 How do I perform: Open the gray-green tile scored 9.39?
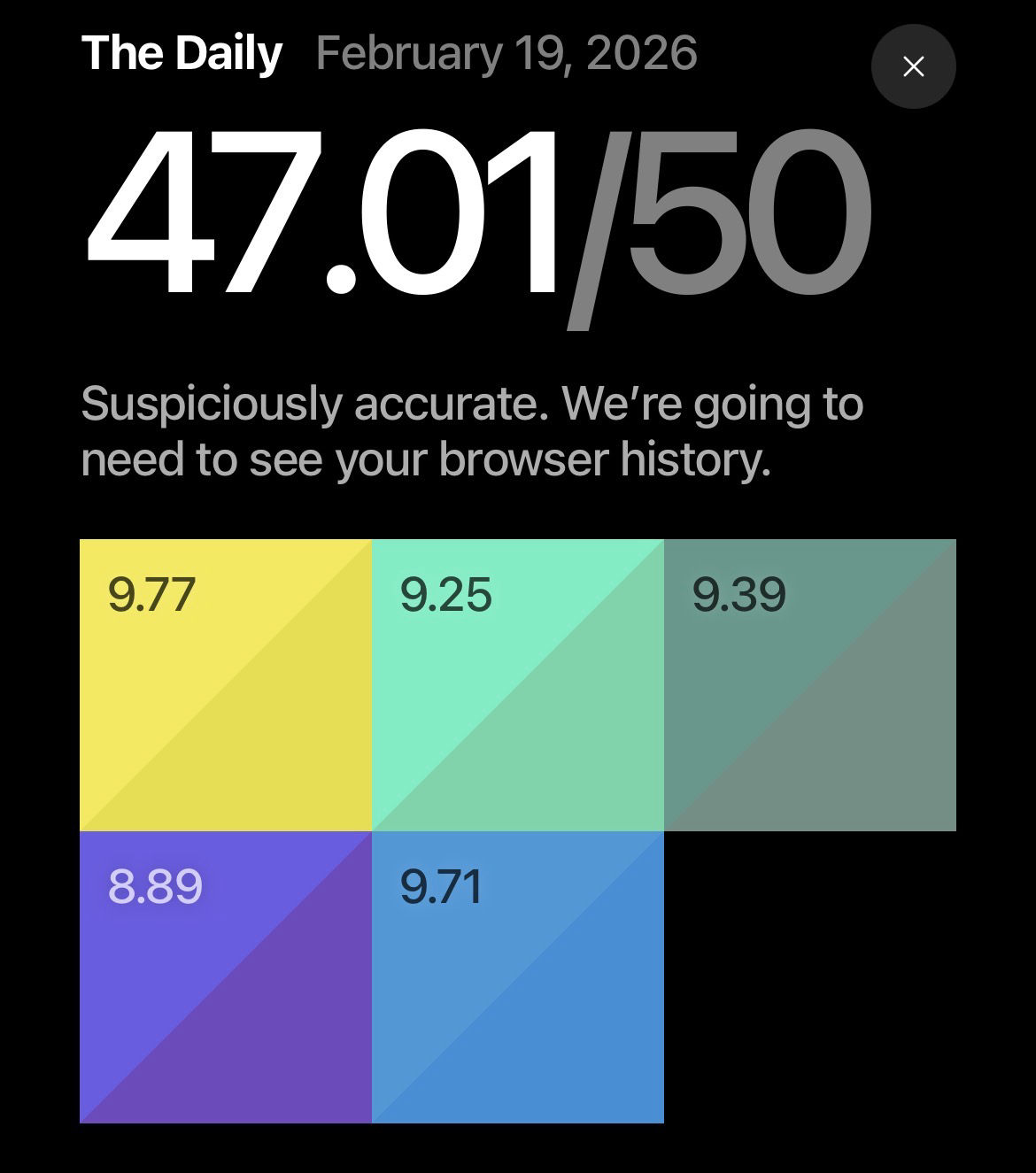pyautogui.click(x=810, y=684)
